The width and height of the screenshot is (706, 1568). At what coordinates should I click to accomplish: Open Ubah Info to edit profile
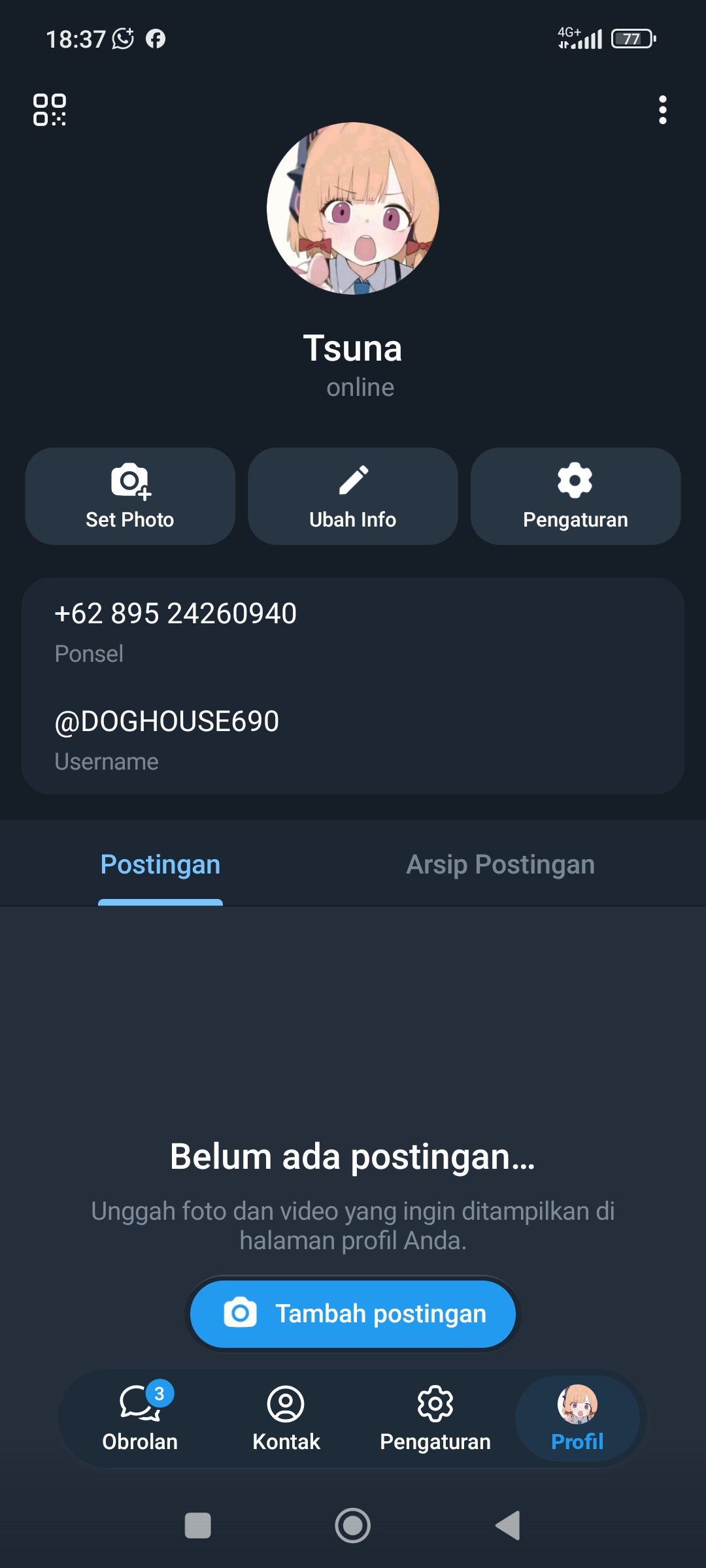(353, 496)
